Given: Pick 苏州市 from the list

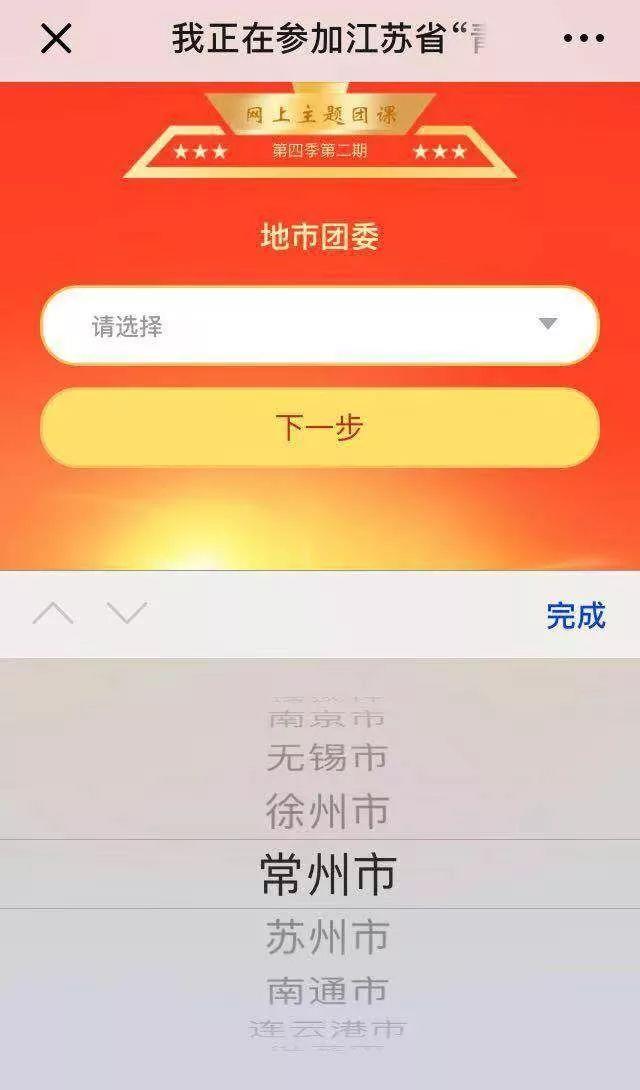Looking at the screenshot, I should coord(326,938).
